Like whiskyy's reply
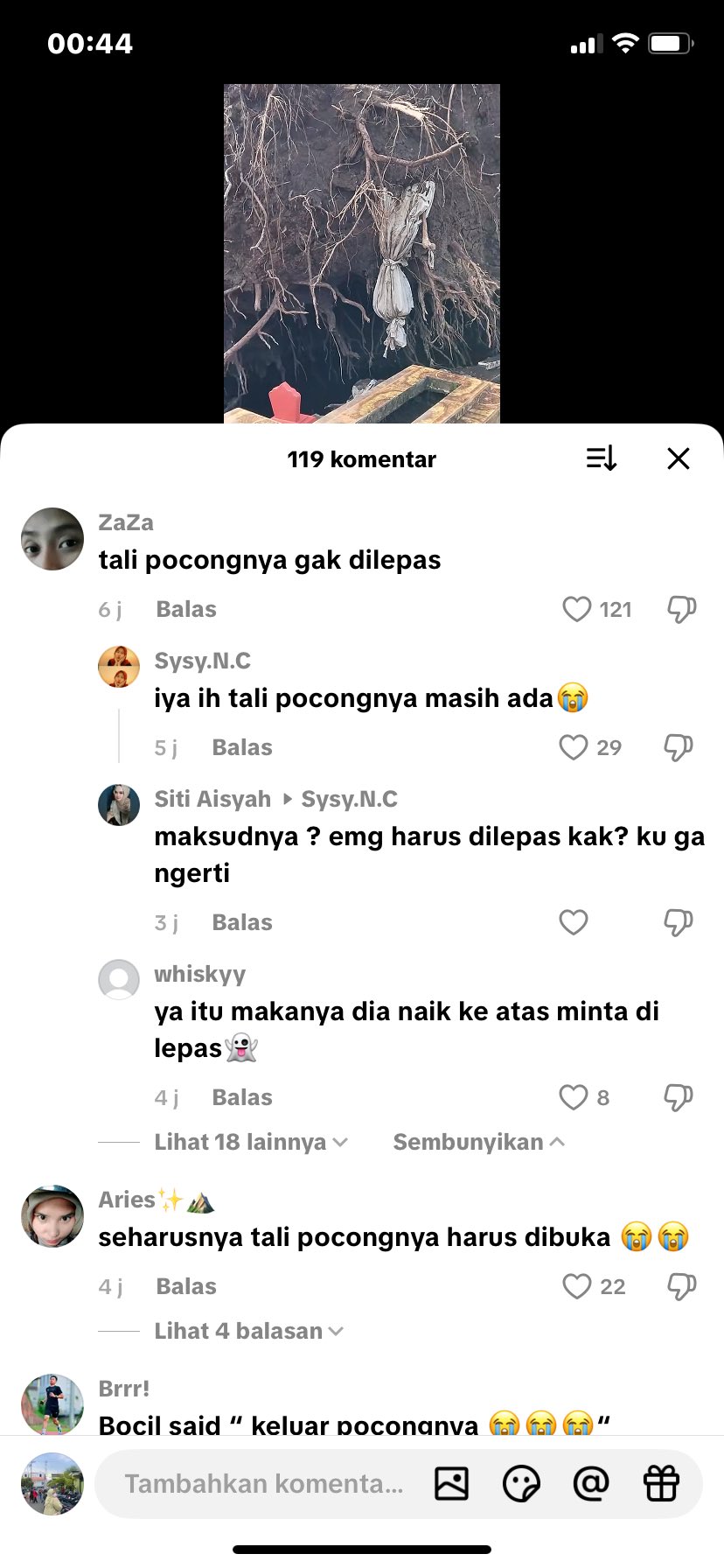This screenshot has height=1568, width=724. click(574, 1097)
